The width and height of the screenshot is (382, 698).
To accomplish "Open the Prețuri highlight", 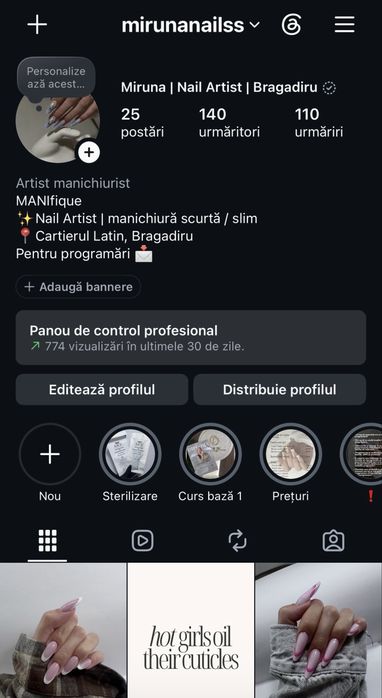I will 290,462.
